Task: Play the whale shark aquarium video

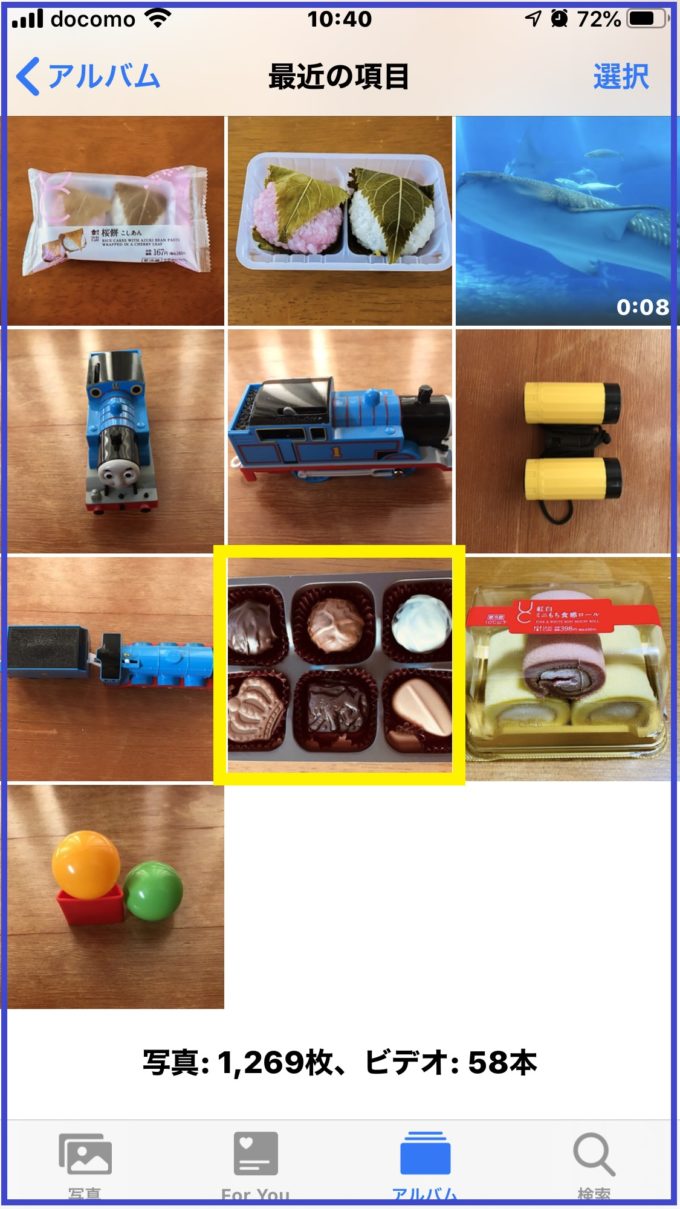Action: tap(564, 220)
